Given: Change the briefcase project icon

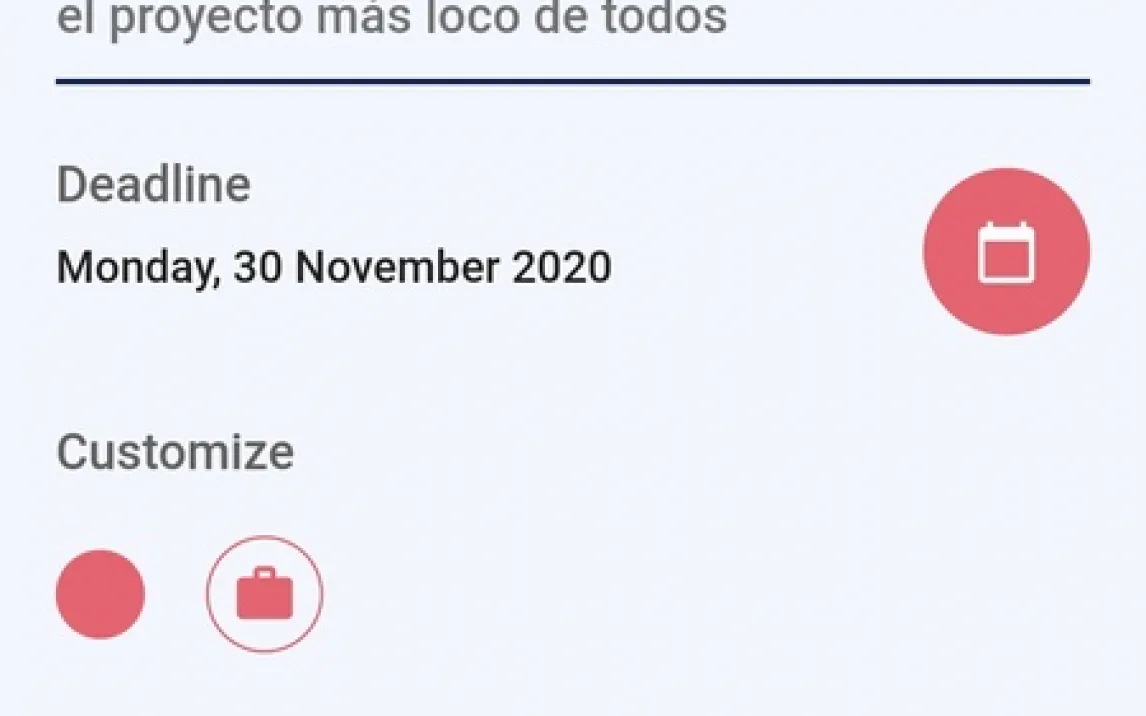Looking at the screenshot, I should [265, 594].
